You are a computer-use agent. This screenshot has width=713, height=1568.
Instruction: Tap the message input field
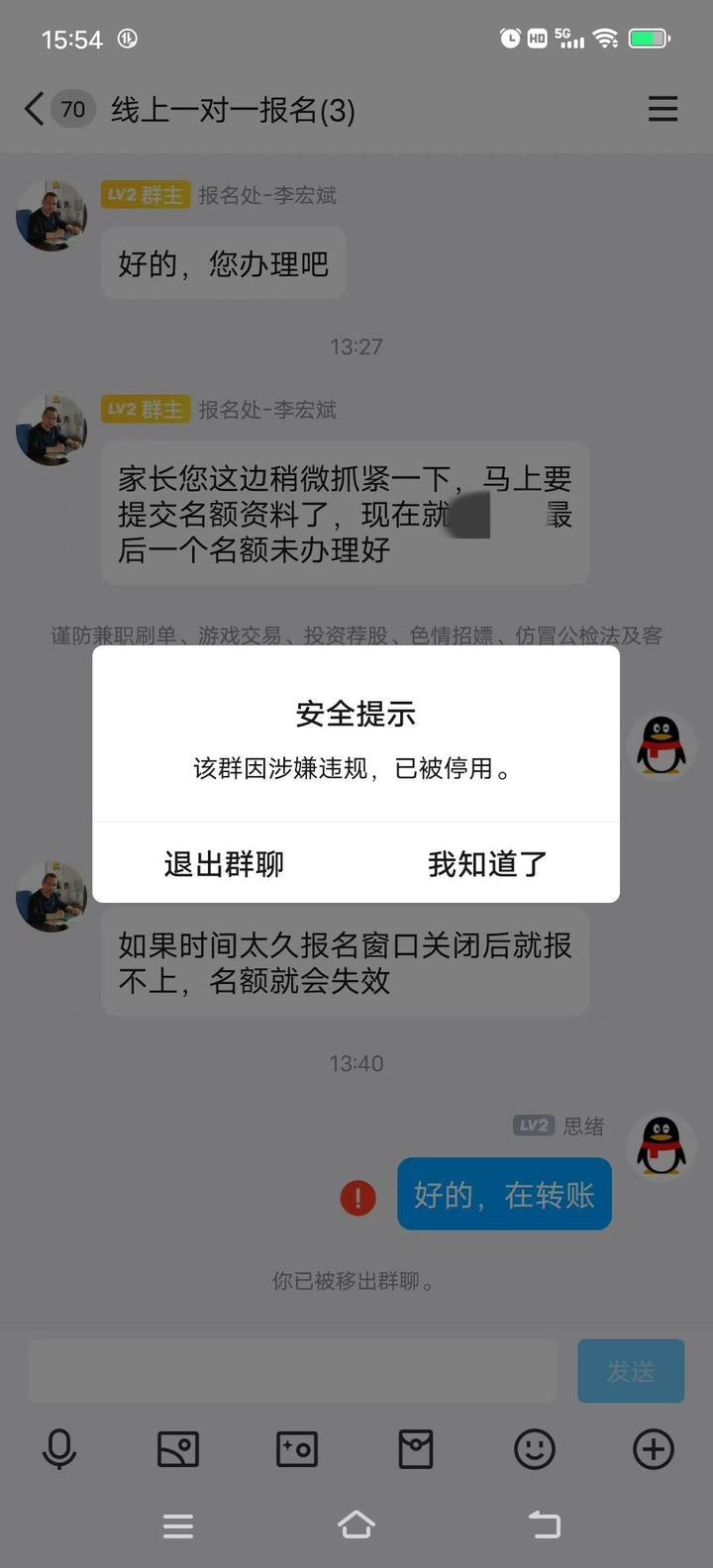click(x=292, y=1371)
